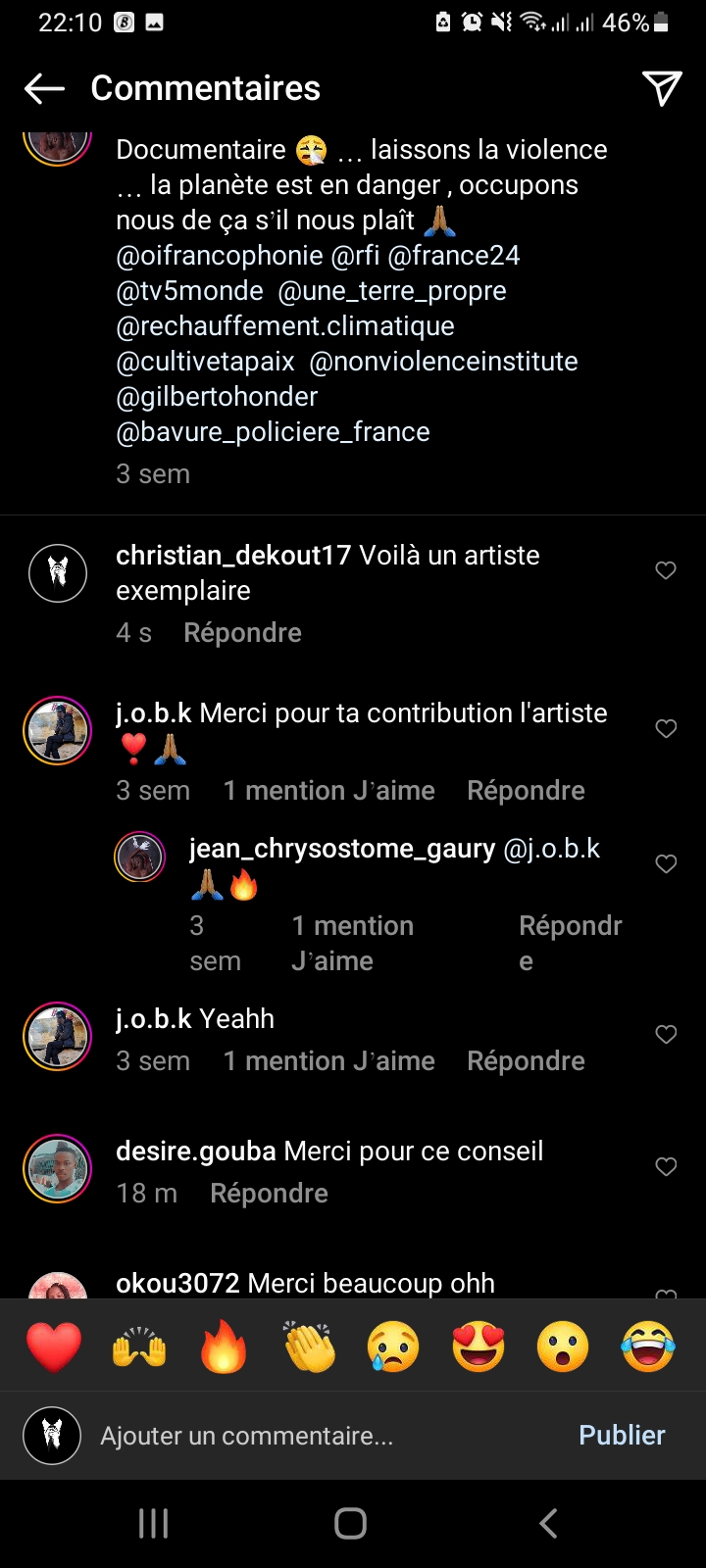Share the post via the paper plane icon
The image size is (706, 1568).
click(662, 89)
